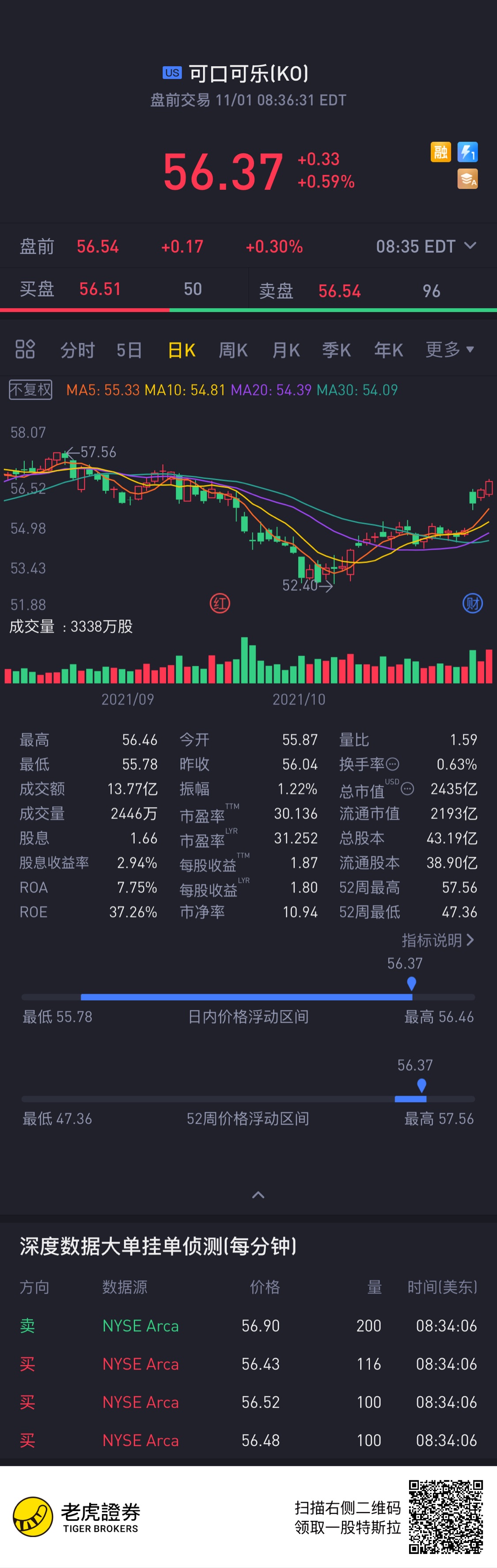Open the 换手率 info icon
The height and width of the screenshot is (1568, 497).
393,764
